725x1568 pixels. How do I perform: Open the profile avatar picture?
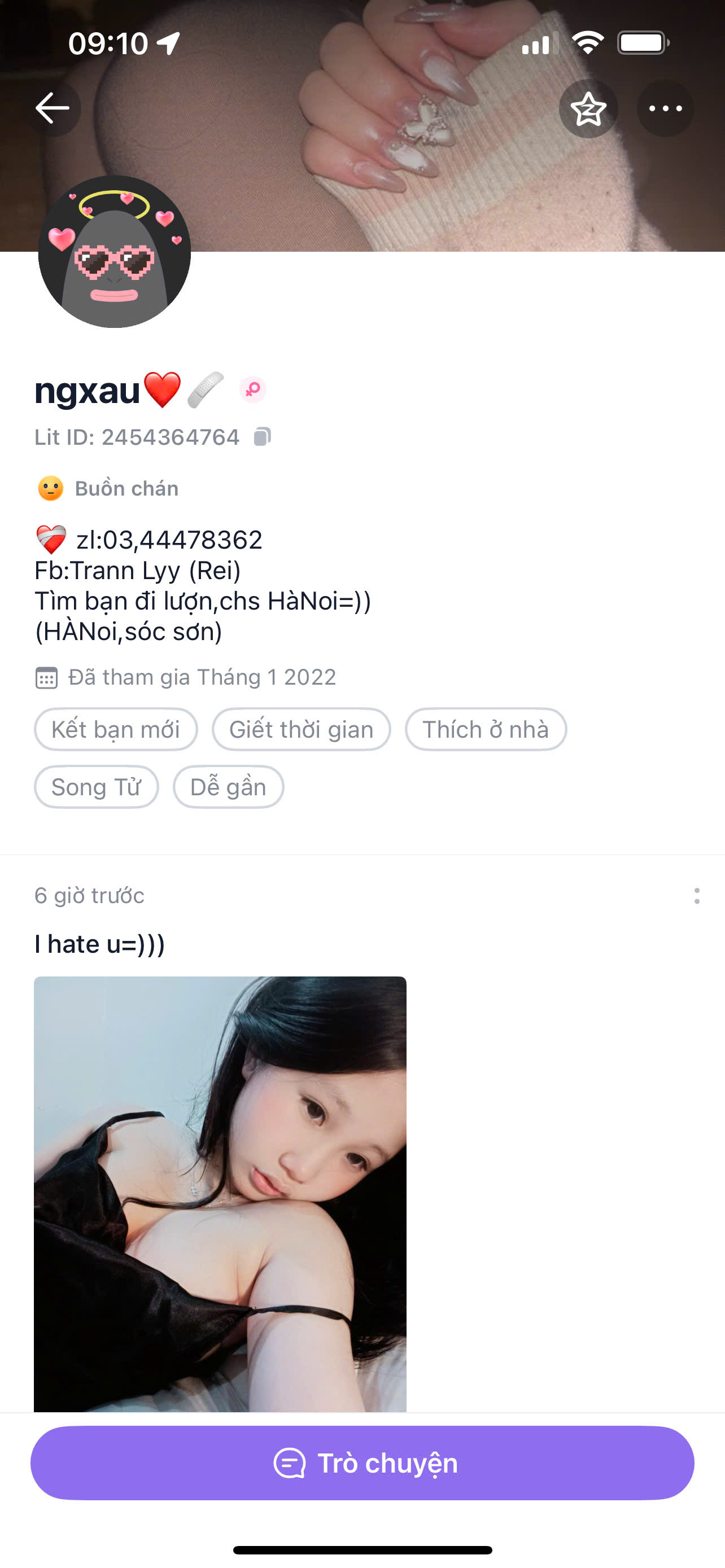(115, 252)
